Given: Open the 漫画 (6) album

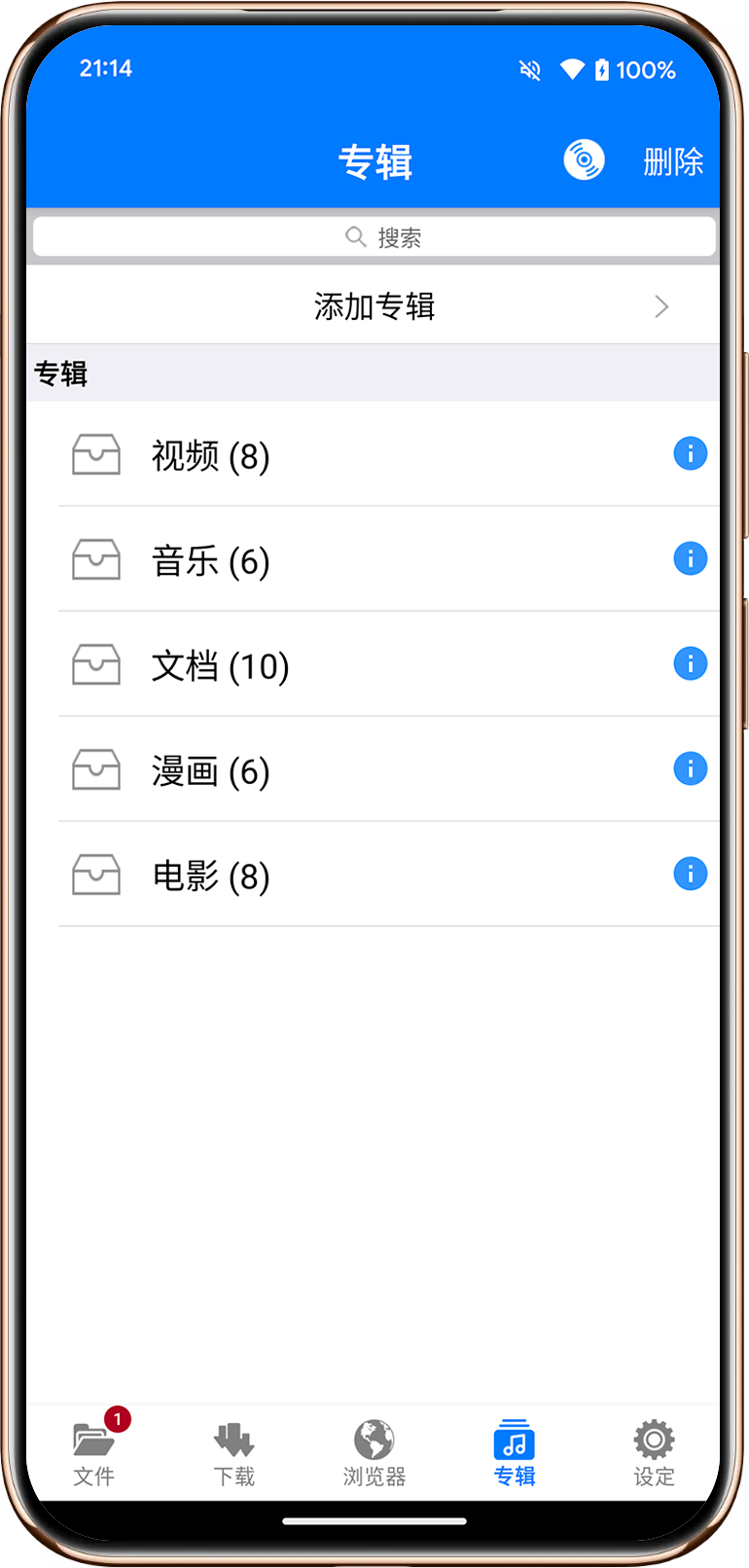Looking at the screenshot, I should (x=211, y=770).
